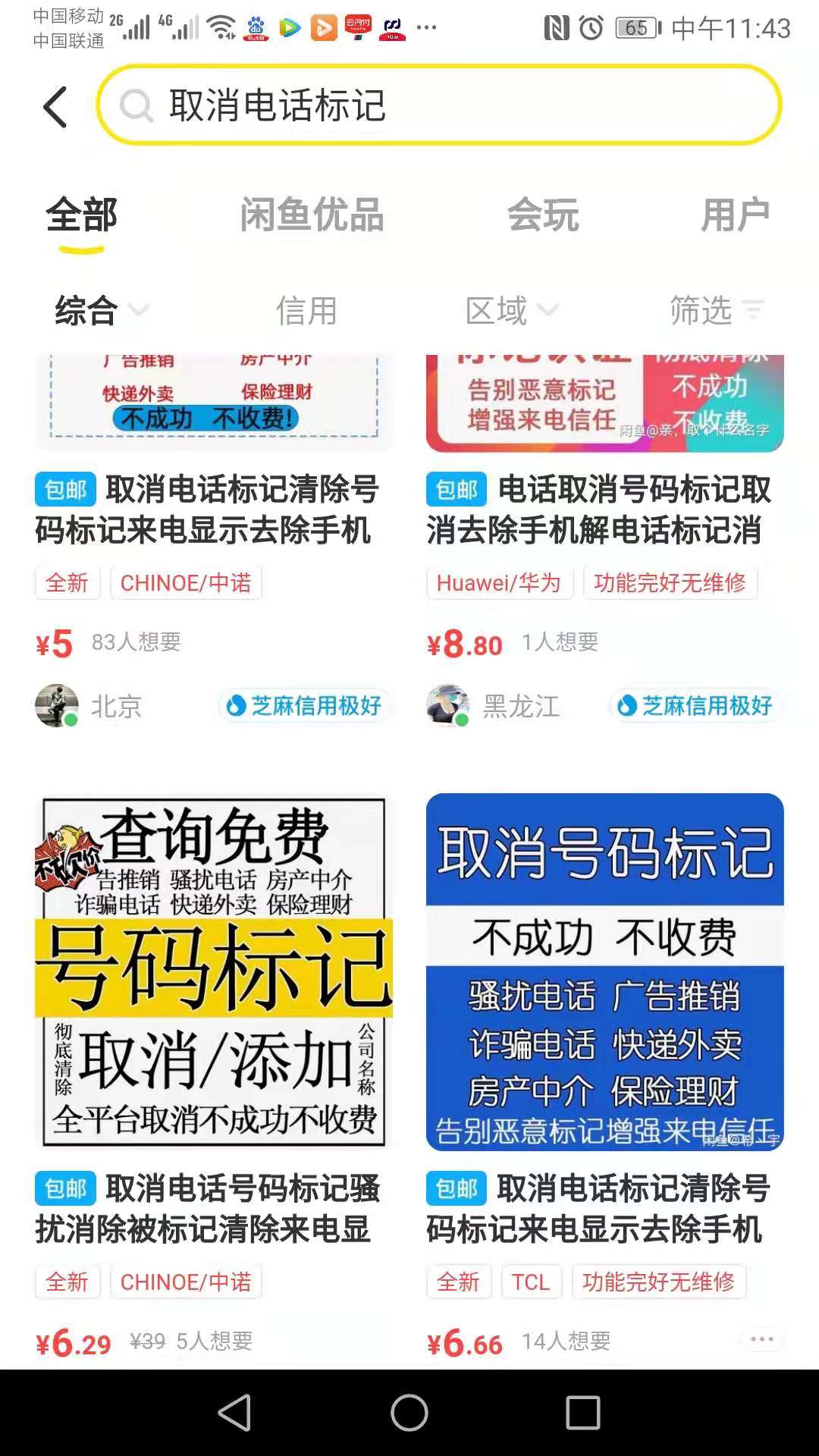Open the Heilongjiang seller's avatar
Image resolution: width=819 pixels, height=1456 pixels.
click(448, 705)
